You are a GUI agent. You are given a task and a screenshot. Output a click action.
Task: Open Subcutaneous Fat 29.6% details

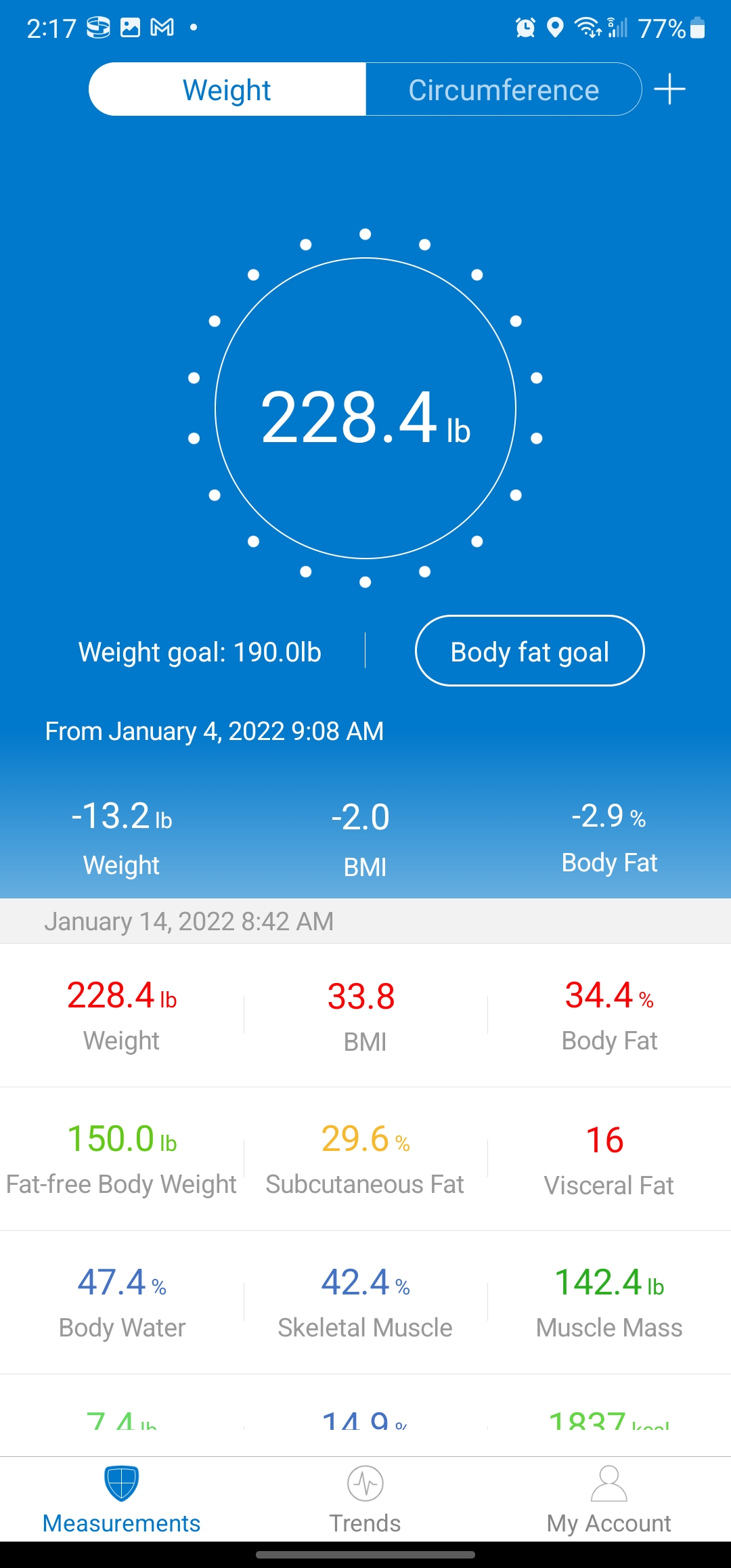tap(365, 1159)
